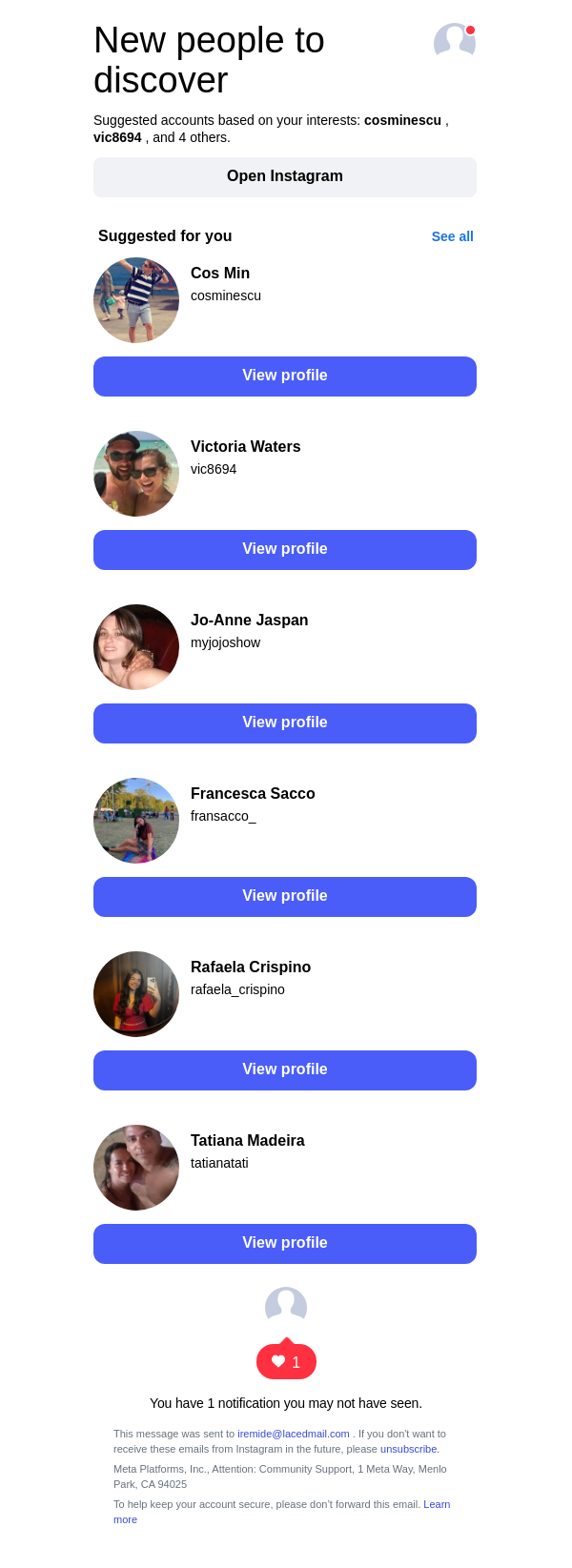572x1568 pixels.
Task: Open the profile avatar with notification dot
Action: coord(454,42)
